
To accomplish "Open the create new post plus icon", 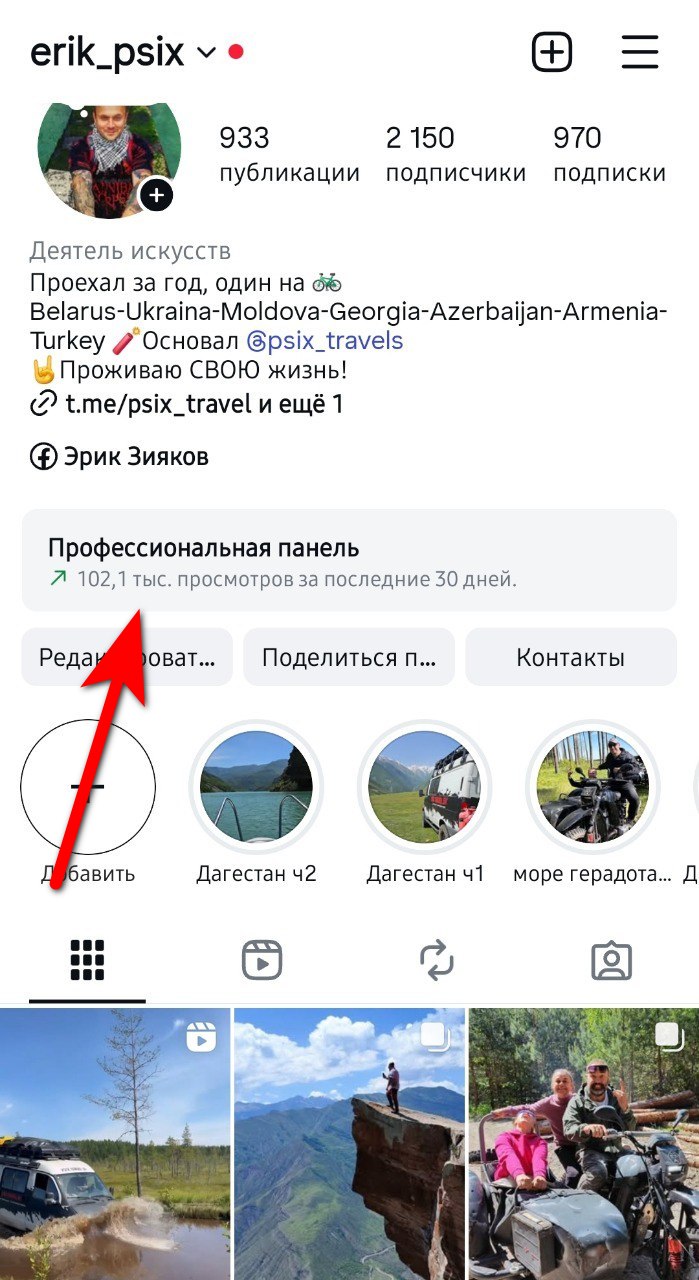I will point(552,52).
